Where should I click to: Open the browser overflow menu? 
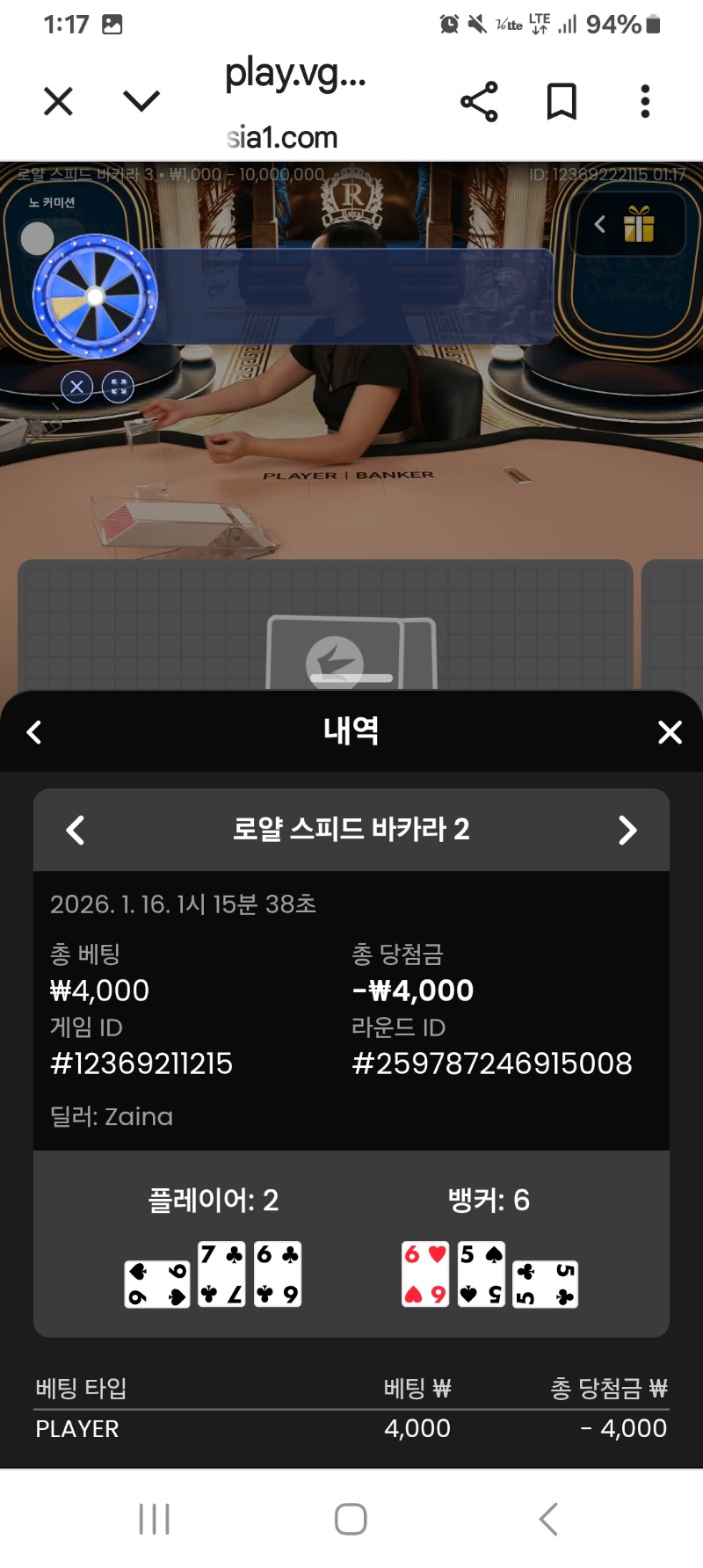[x=645, y=102]
